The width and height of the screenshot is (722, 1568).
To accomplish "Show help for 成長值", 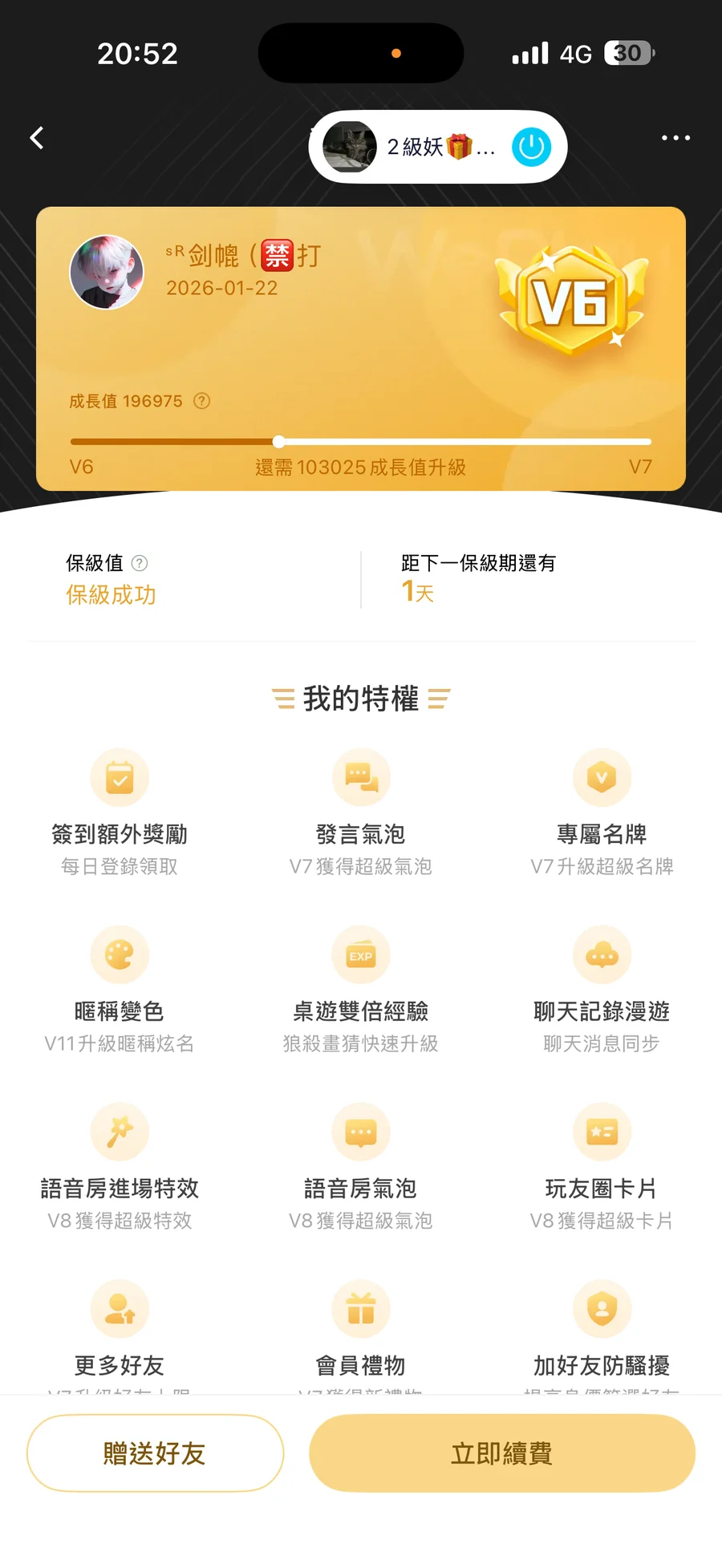I will click(202, 401).
